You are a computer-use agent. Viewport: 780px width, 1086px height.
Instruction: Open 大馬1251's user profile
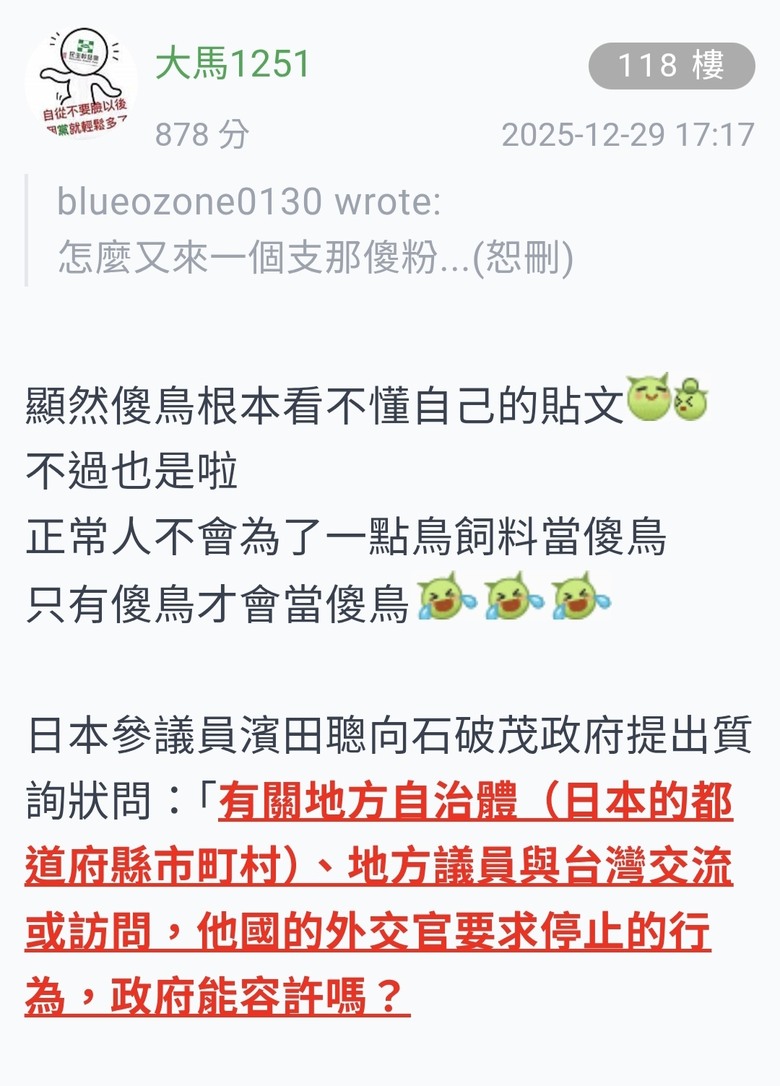coord(233,65)
